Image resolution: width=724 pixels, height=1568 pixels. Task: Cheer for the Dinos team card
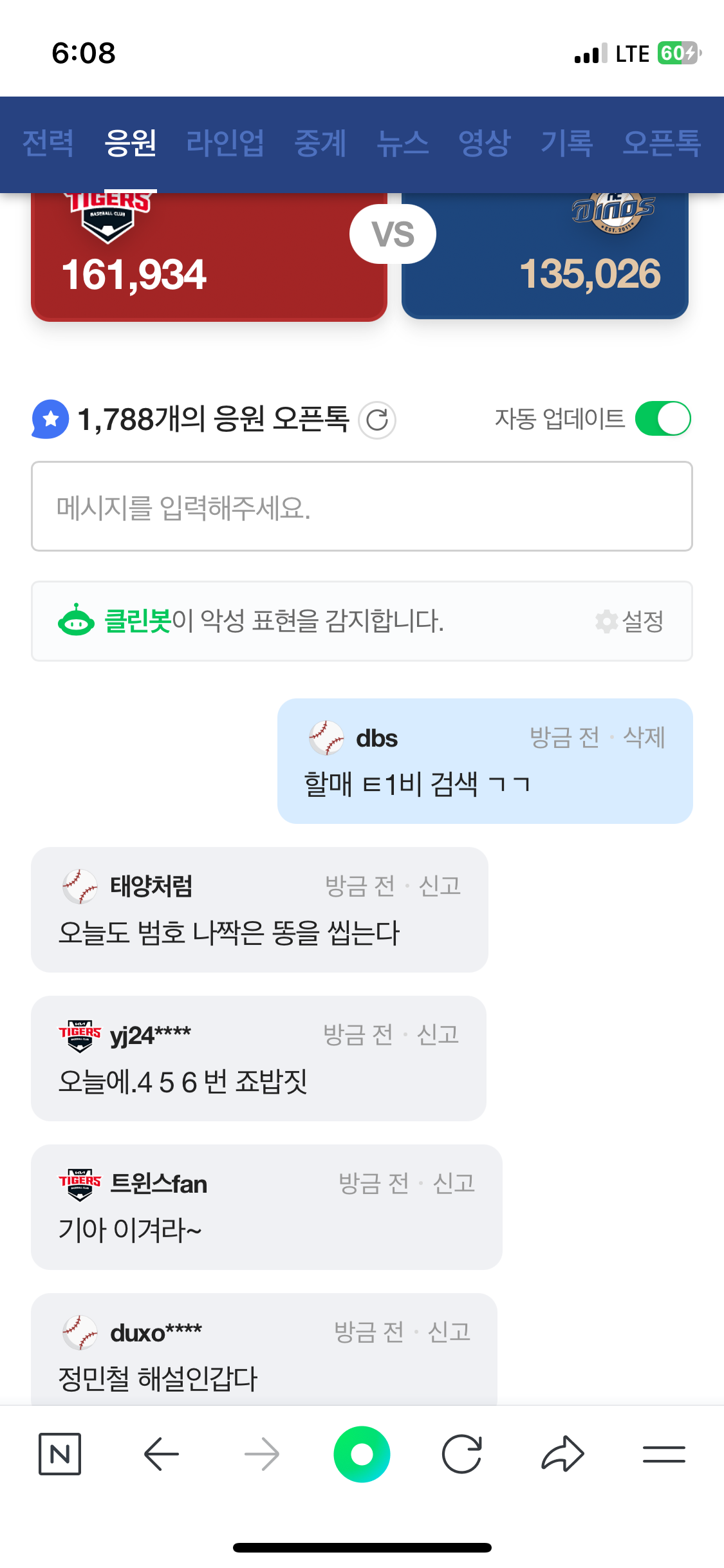tap(545, 257)
